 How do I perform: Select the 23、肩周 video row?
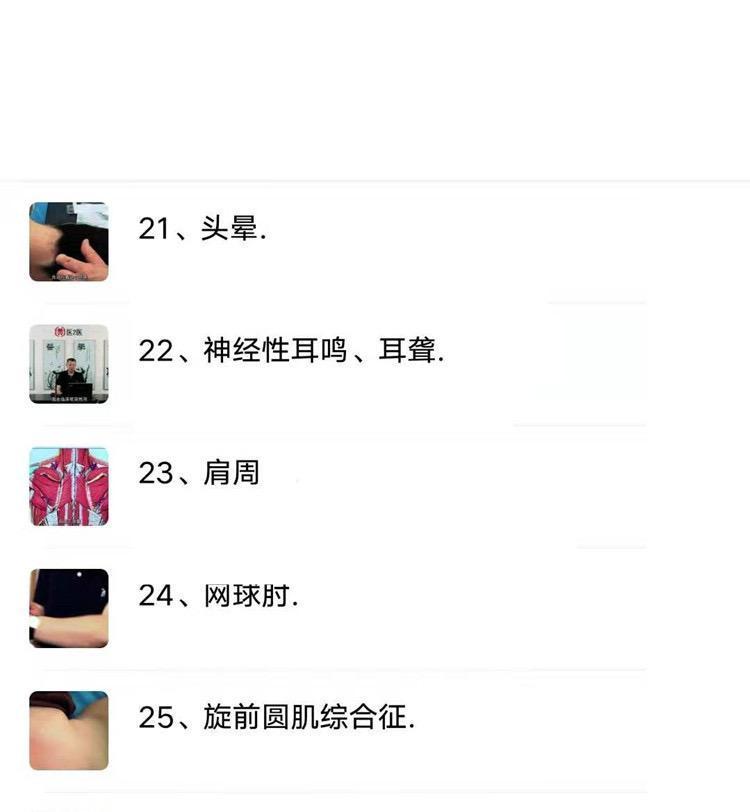(x=199, y=474)
